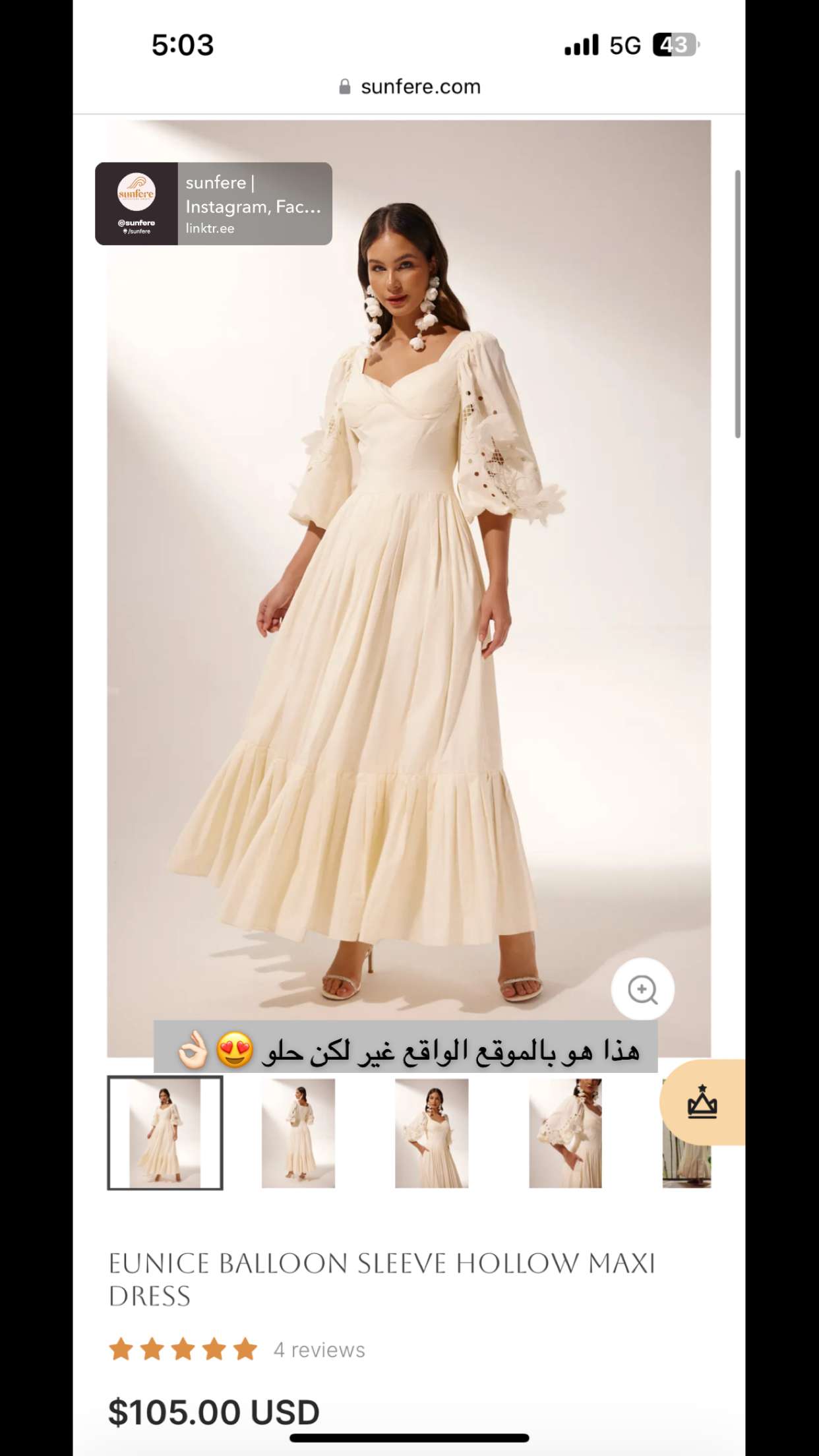Tap the magnifier zoom icon on the product photo
Image resolution: width=819 pixels, height=1456 pixels.
pyautogui.click(x=643, y=989)
